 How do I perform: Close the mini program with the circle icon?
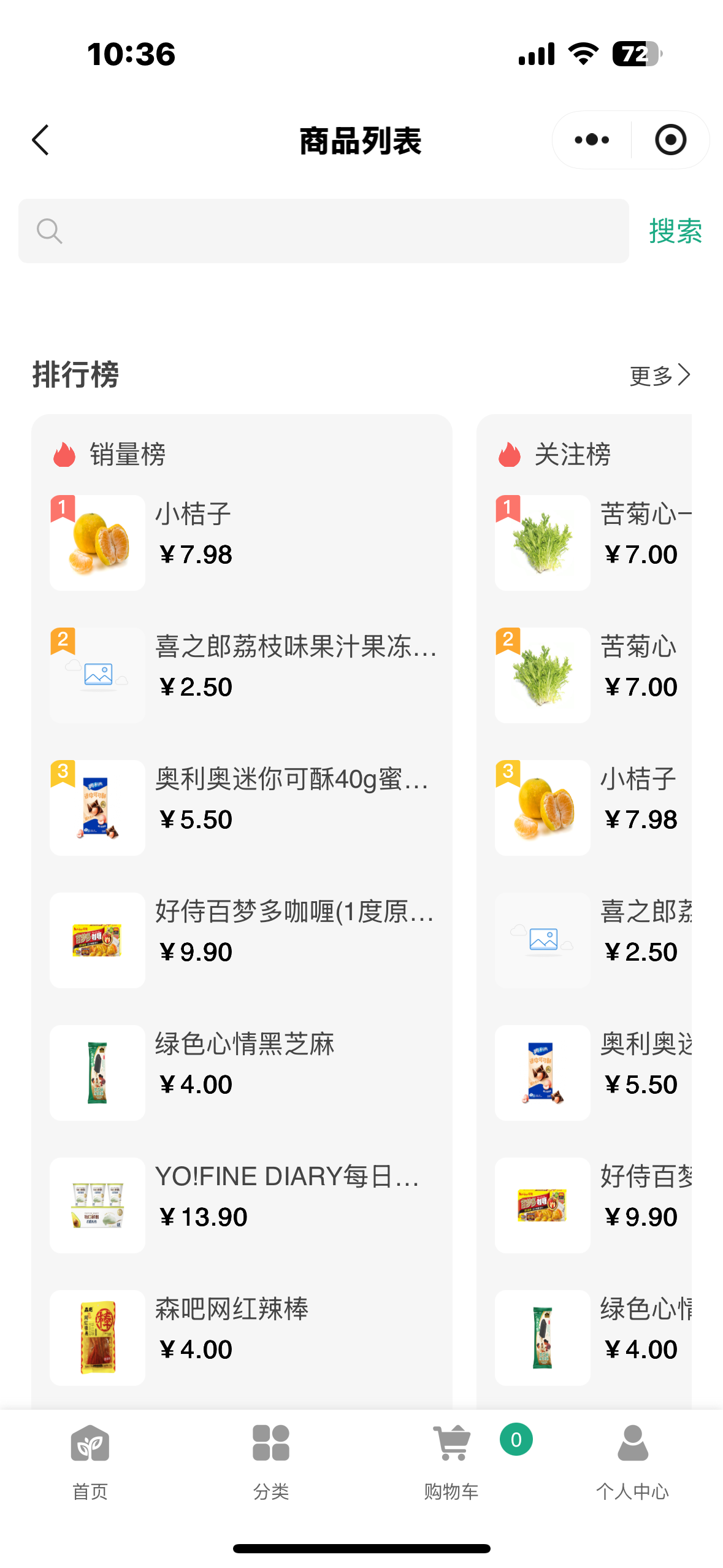[670, 140]
